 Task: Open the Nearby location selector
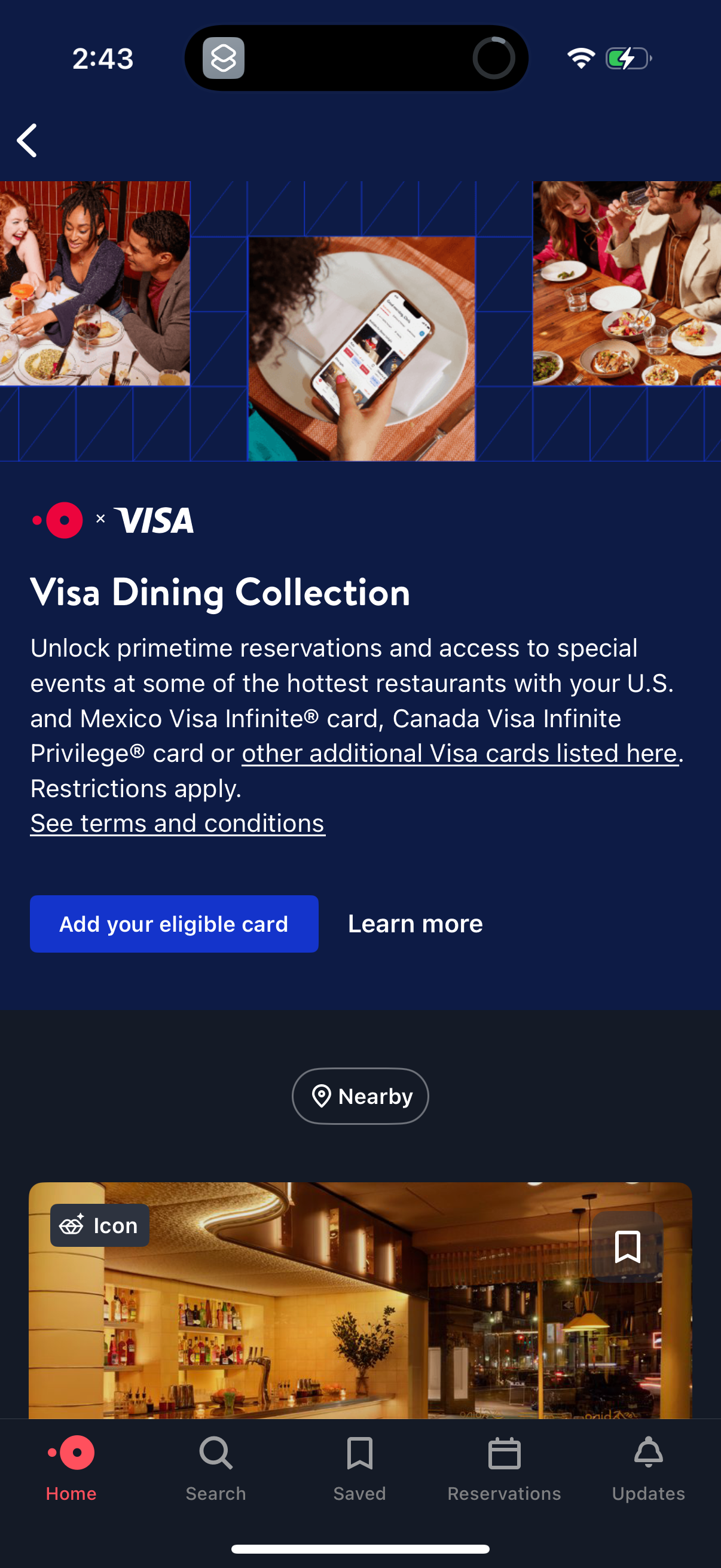tap(360, 1096)
